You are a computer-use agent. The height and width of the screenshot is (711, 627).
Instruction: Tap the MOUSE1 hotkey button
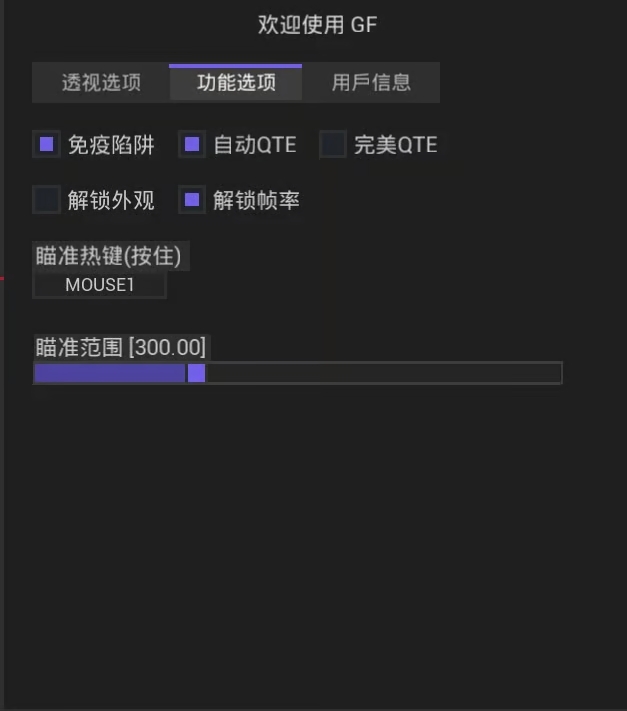(x=99, y=285)
